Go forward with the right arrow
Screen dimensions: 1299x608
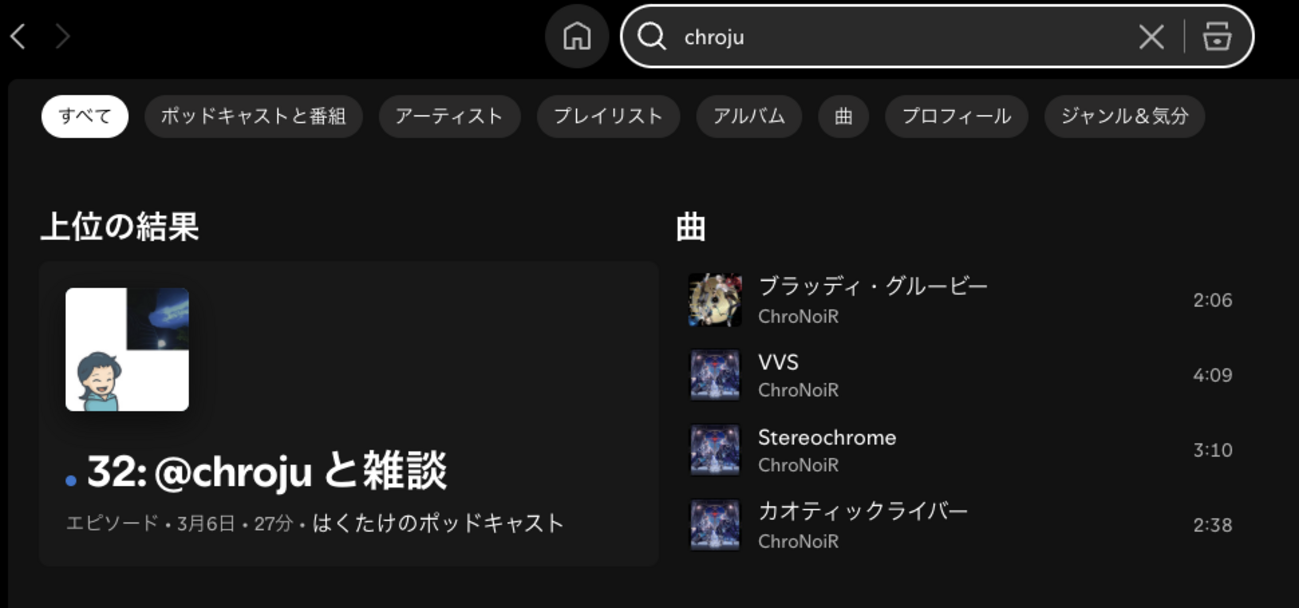point(62,37)
